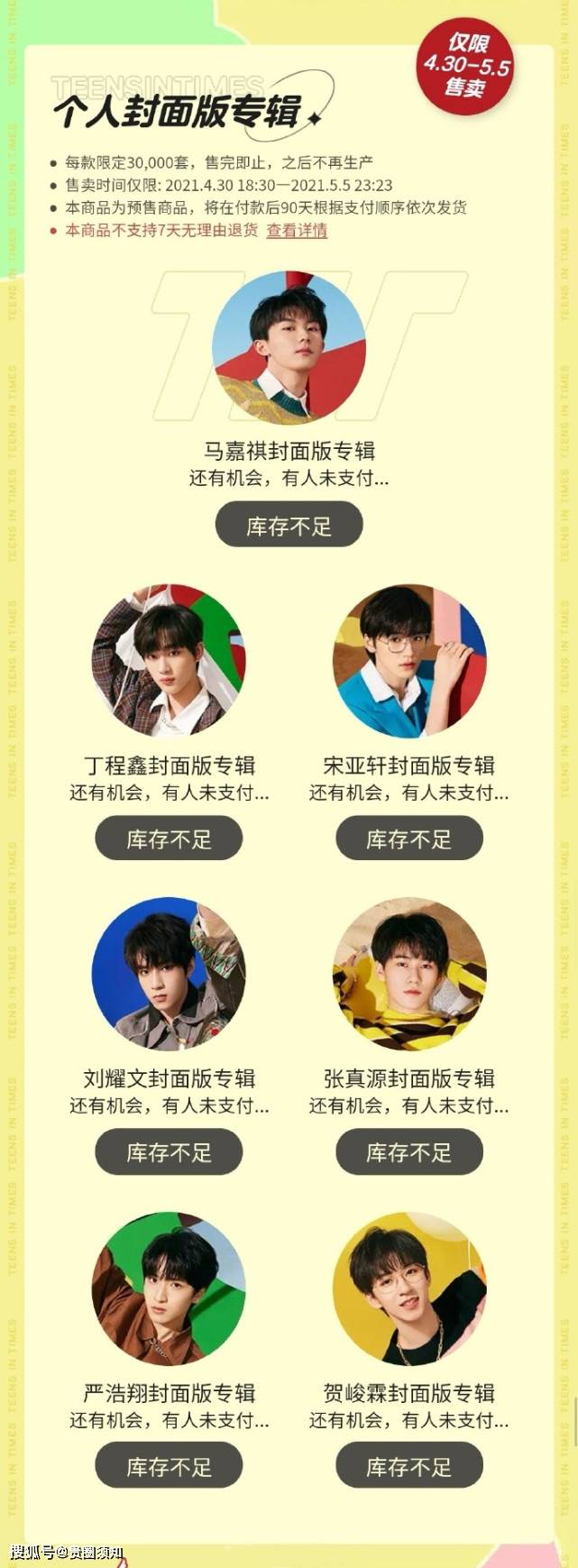Tap 库存不足 button under 宋亚轩封面版专辑
578x1568 pixels.
click(x=408, y=839)
